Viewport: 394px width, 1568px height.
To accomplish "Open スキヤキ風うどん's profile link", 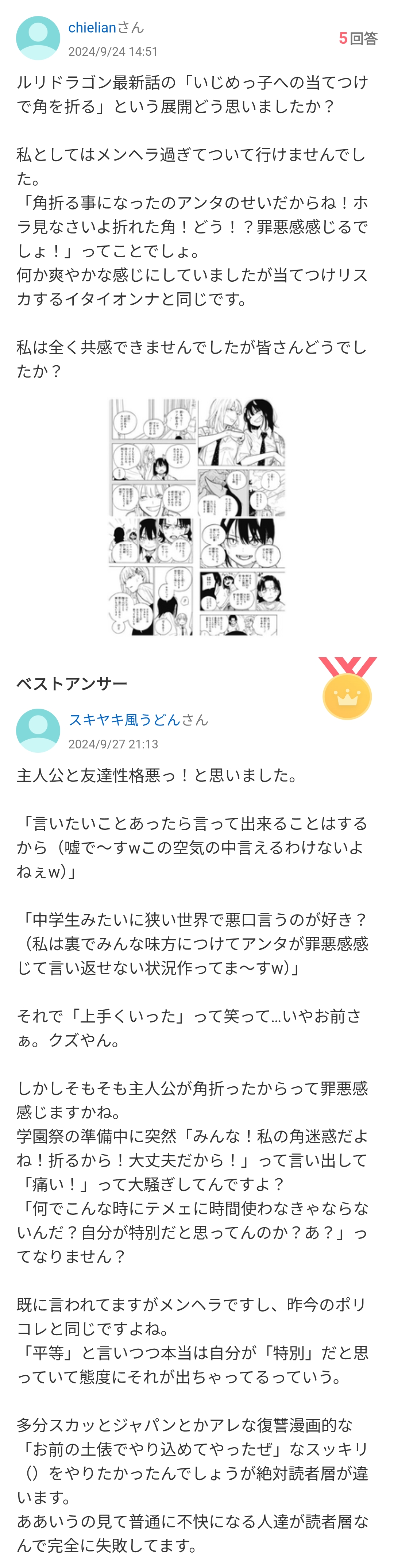I will [x=124, y=720].
